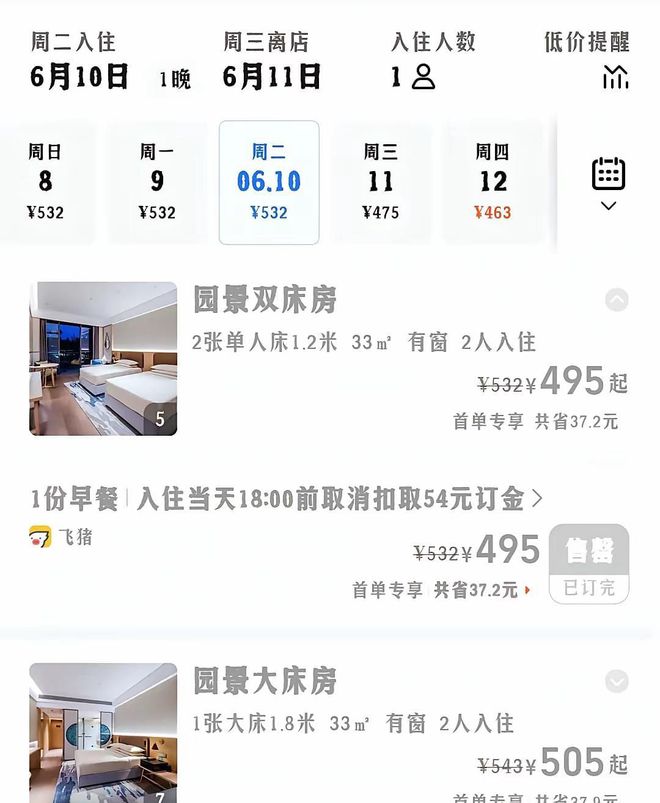Edit the 入住人数 guest count
The height and width of the screenshot is (803, 660).
(x=413, y=76)
